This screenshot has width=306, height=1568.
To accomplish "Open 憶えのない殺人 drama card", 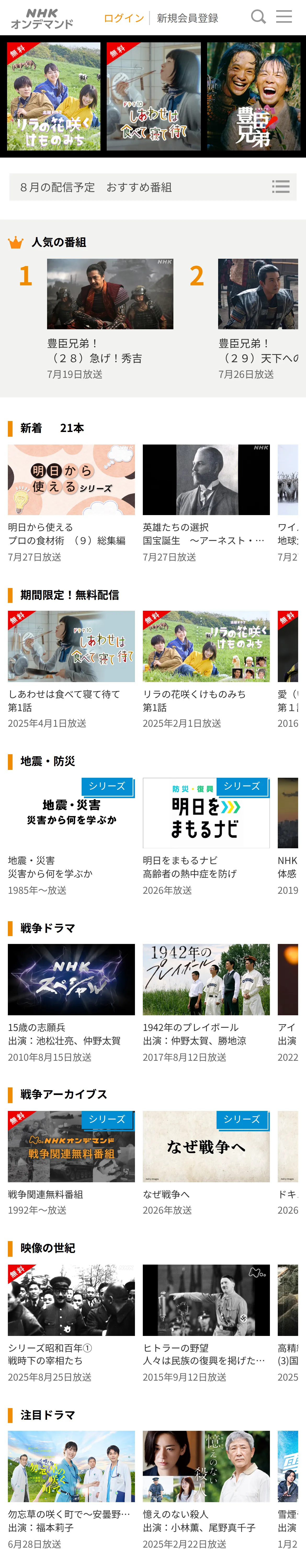I will pos(206,1490).
